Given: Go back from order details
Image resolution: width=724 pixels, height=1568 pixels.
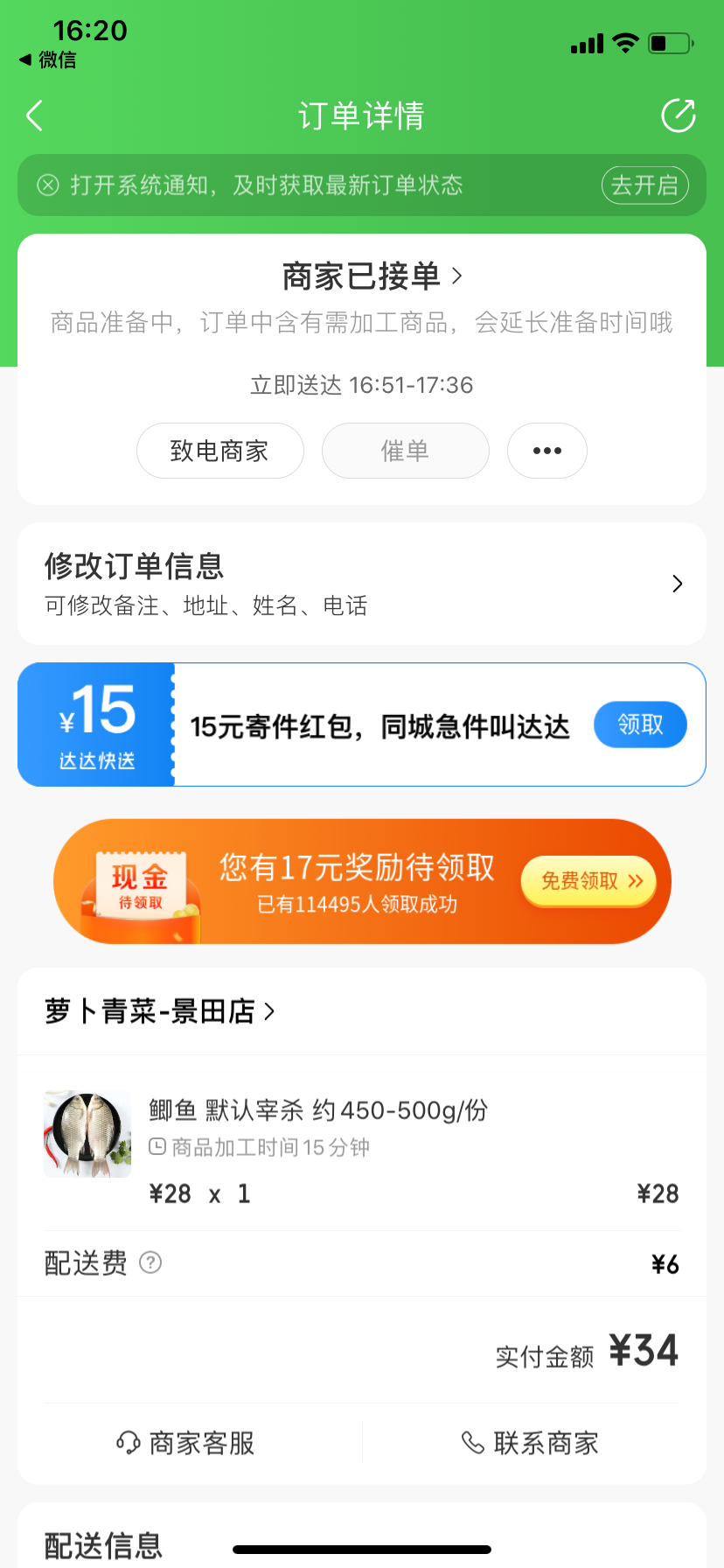Looking at the screenshot, I should pyautogui.click(x=35, y=115).
